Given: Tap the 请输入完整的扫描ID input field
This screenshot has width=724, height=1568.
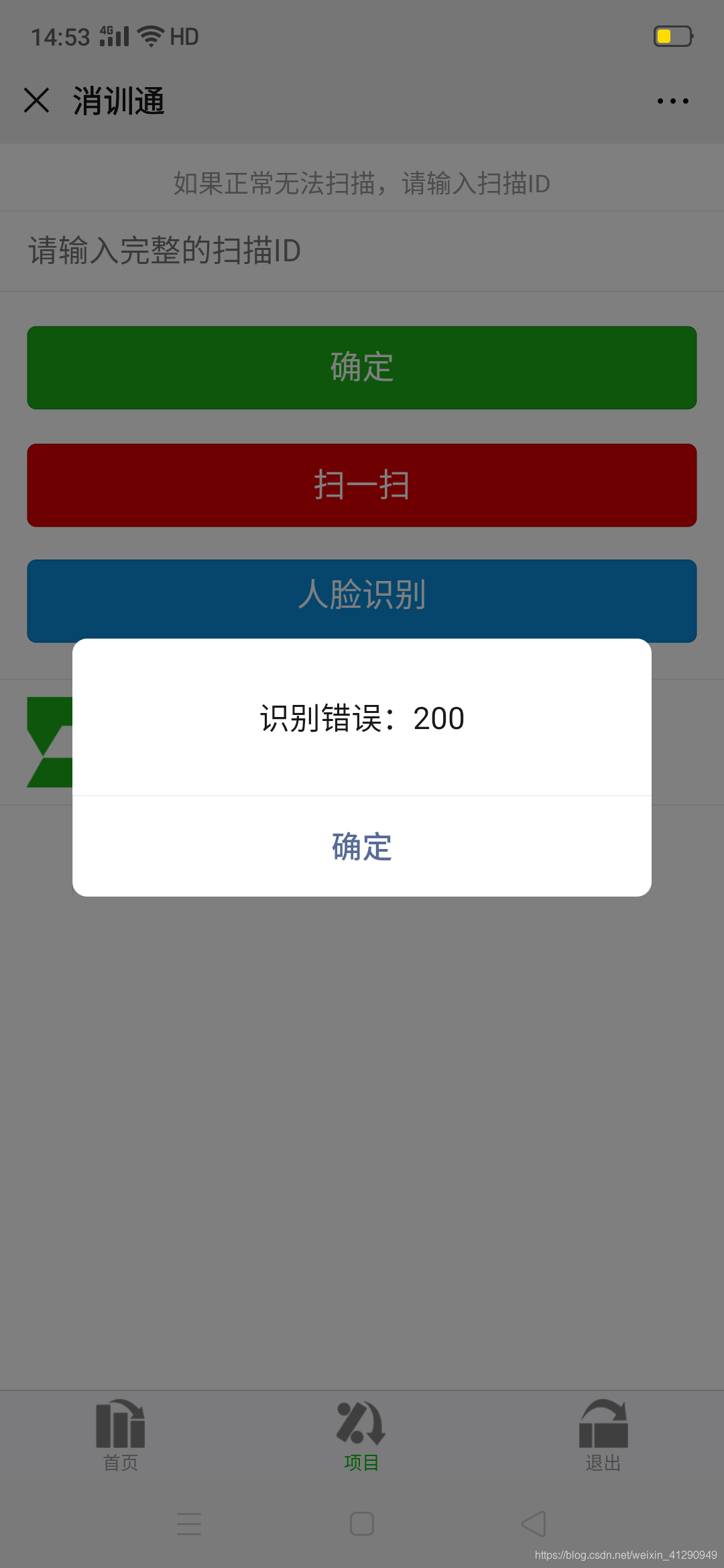Looking at the screenshot, I should pyautogui.click(x=362, y=251).
